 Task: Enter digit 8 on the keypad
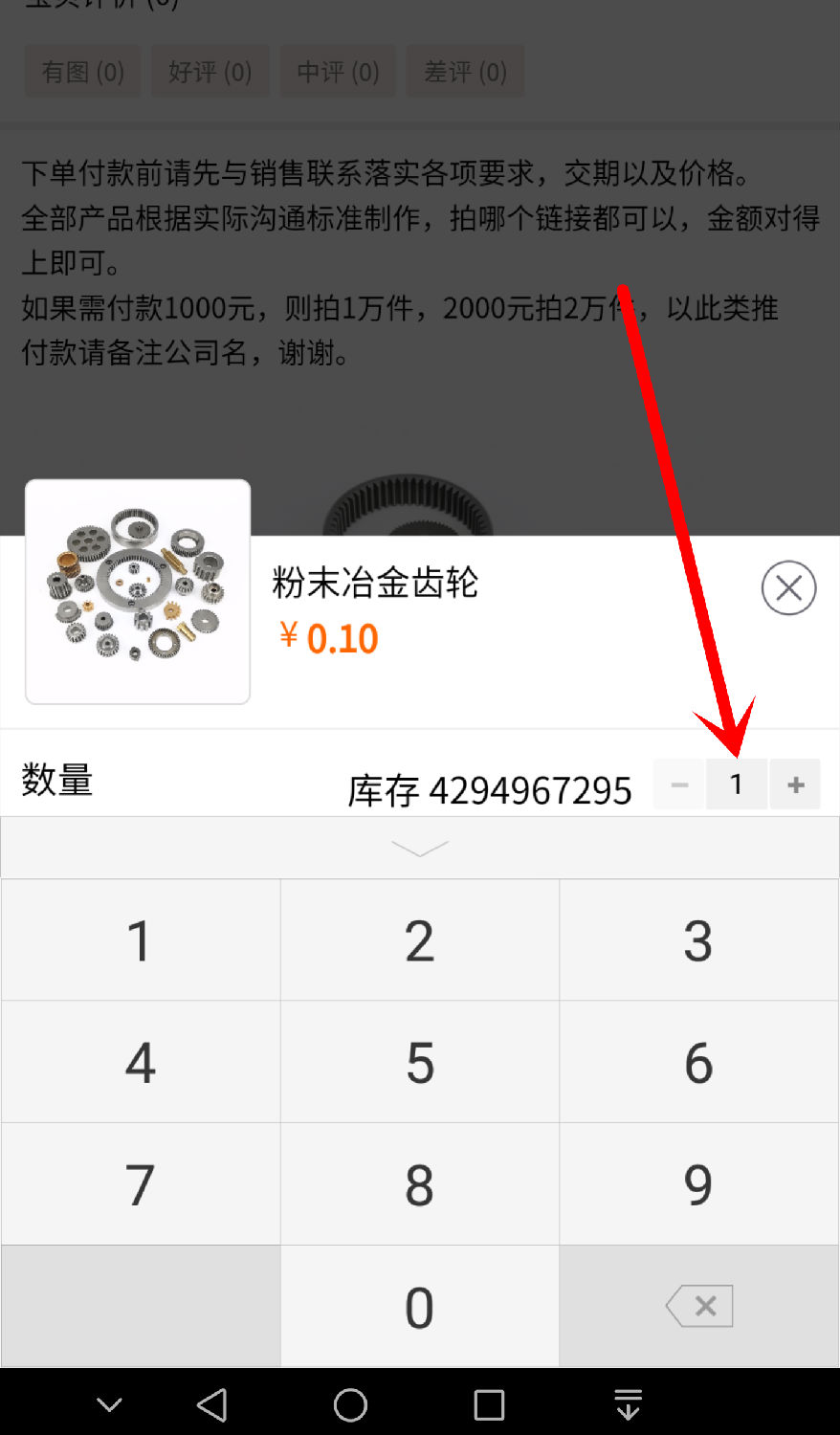coord(419,1184)
